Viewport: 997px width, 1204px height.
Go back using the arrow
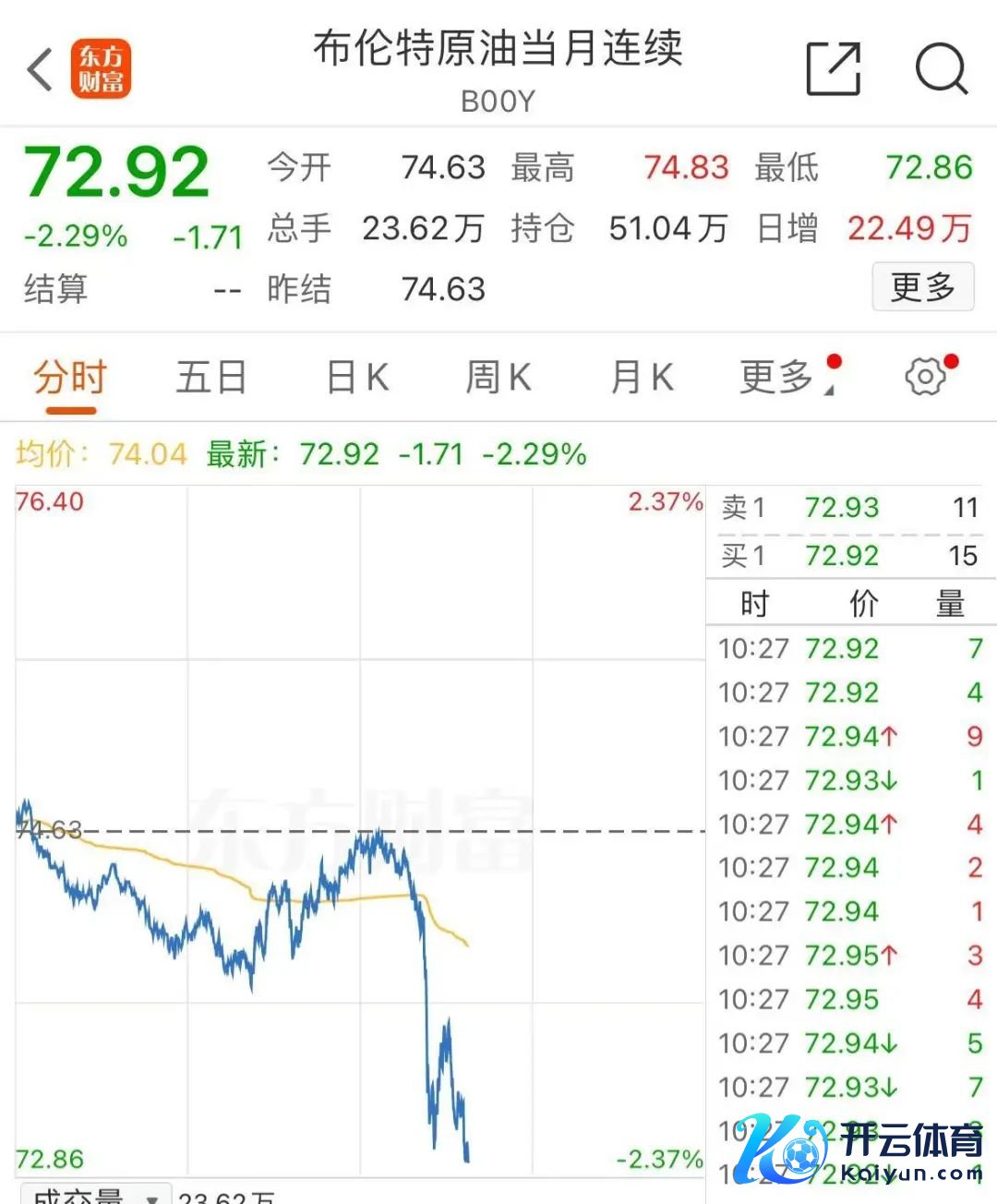pyautogui.click(x=41, y=70)
